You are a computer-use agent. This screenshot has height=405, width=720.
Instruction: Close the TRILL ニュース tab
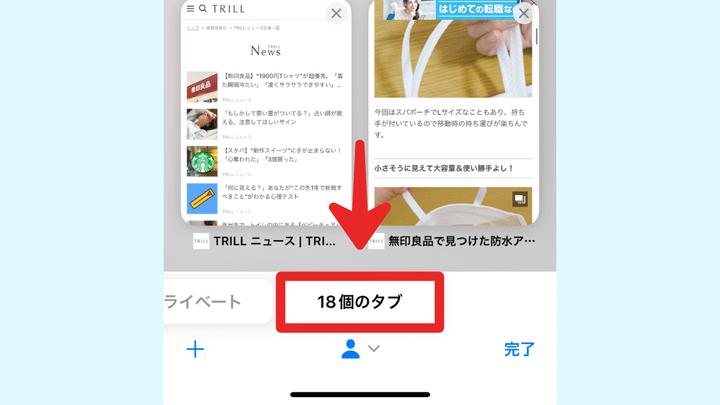[x=336, y=14]
